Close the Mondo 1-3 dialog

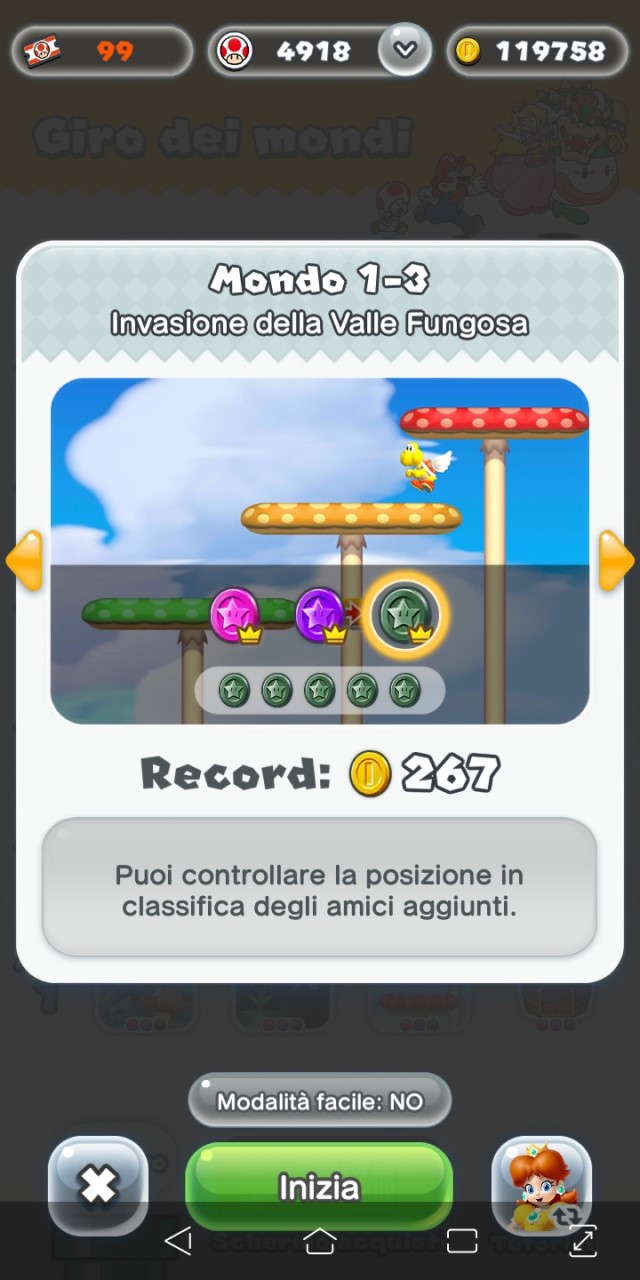[x=98, y=1186]
